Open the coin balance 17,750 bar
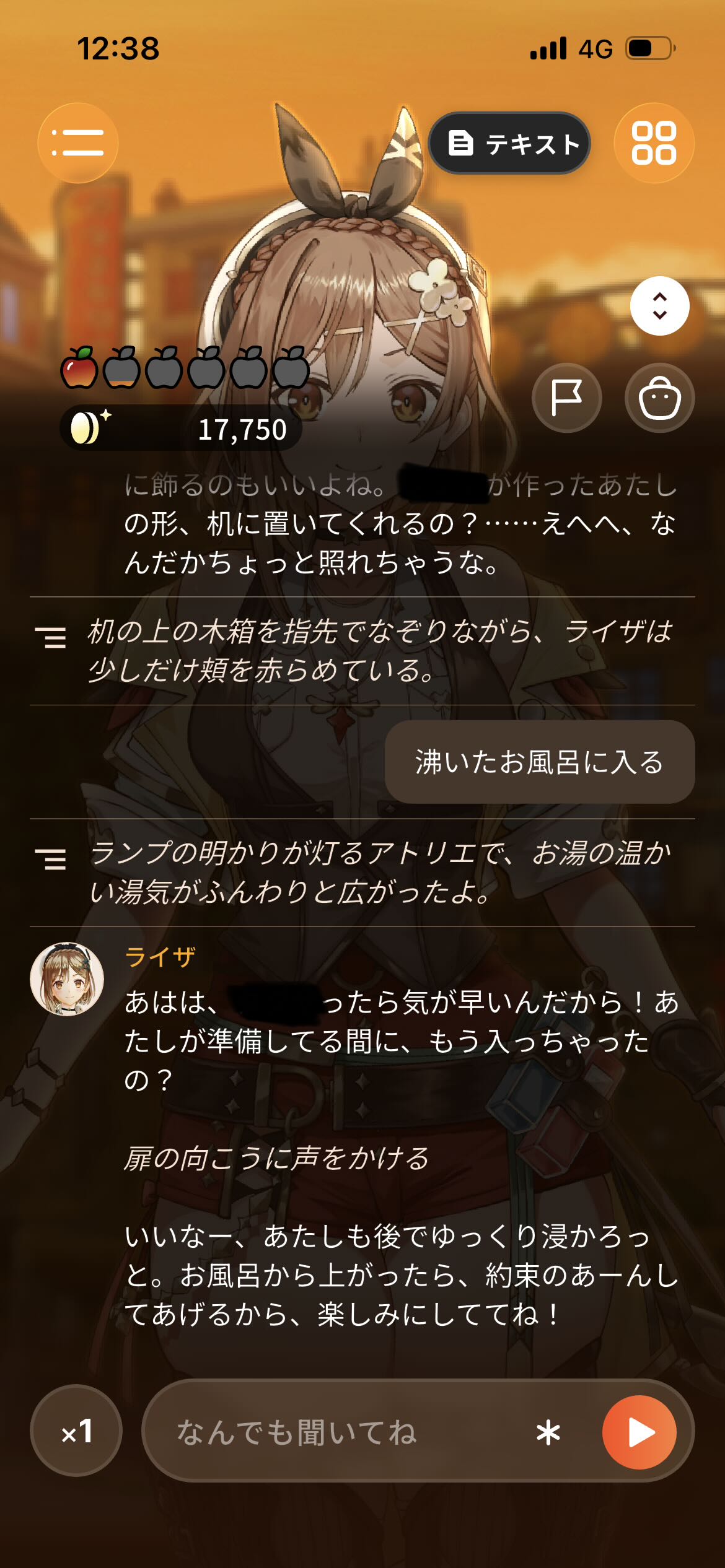This screenshot has width=725, height=1568. (181, 428)
